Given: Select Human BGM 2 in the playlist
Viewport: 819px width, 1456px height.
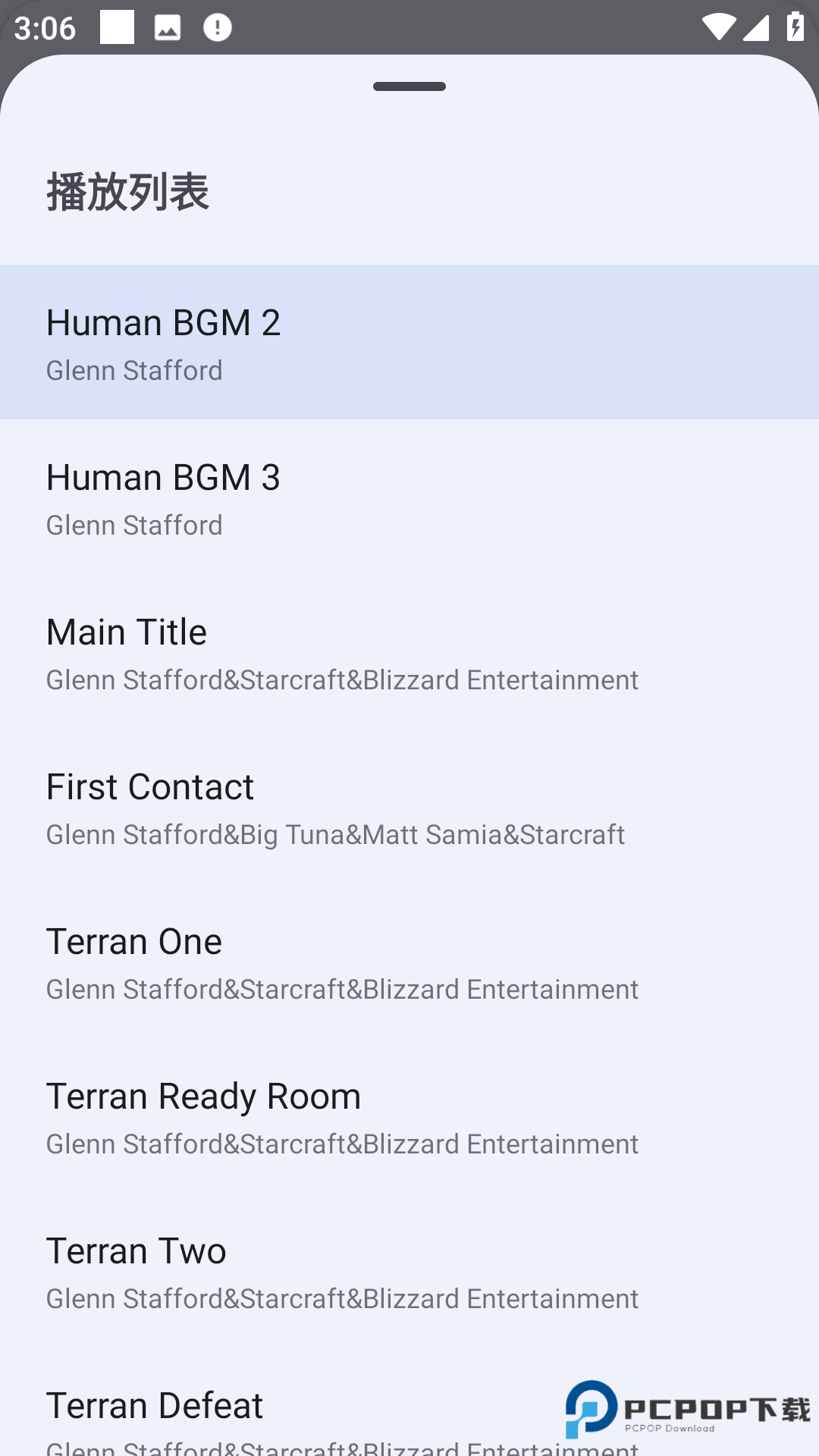Looking at the screenshot, I should click(409, 343).
